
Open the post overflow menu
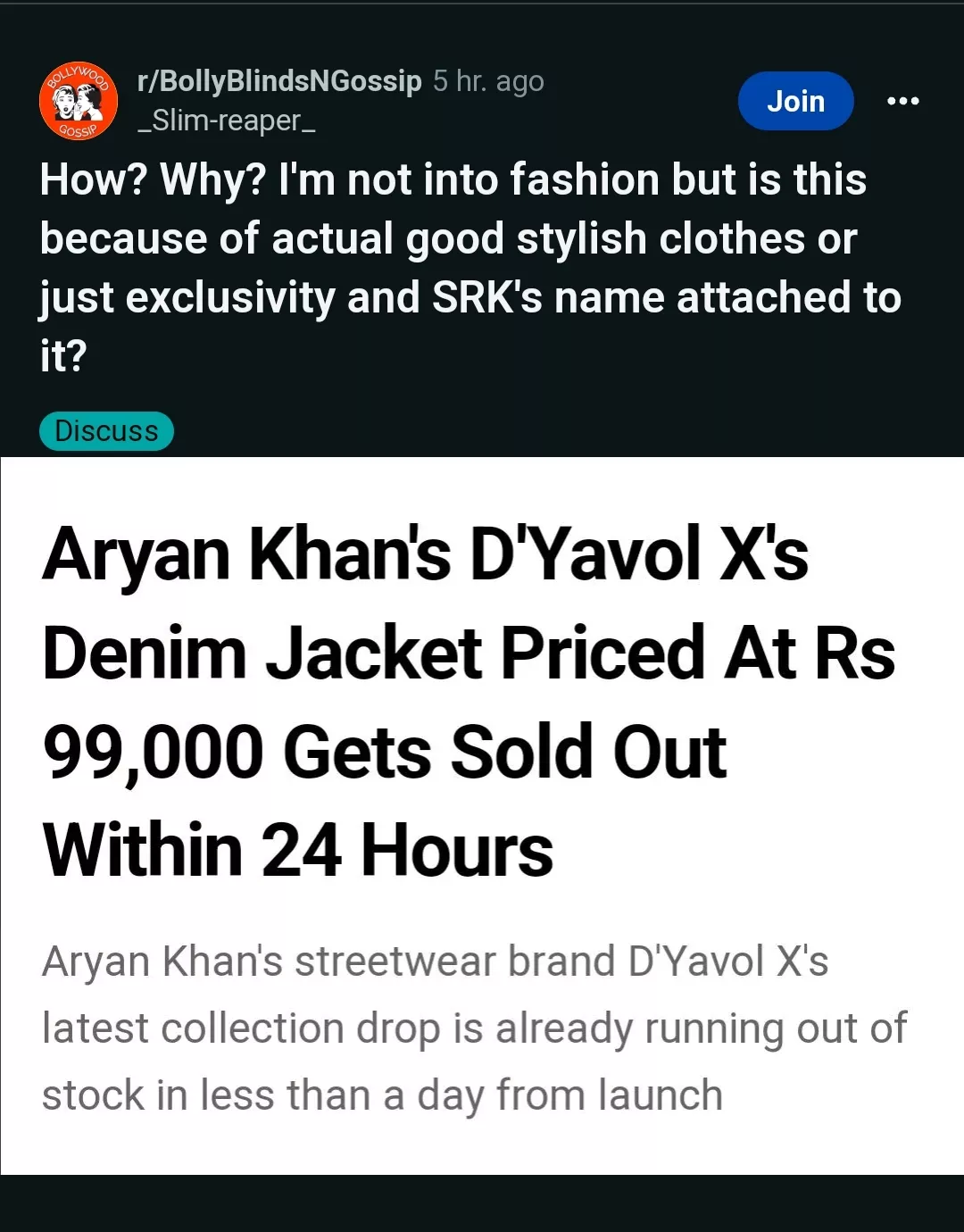(902, 101)
